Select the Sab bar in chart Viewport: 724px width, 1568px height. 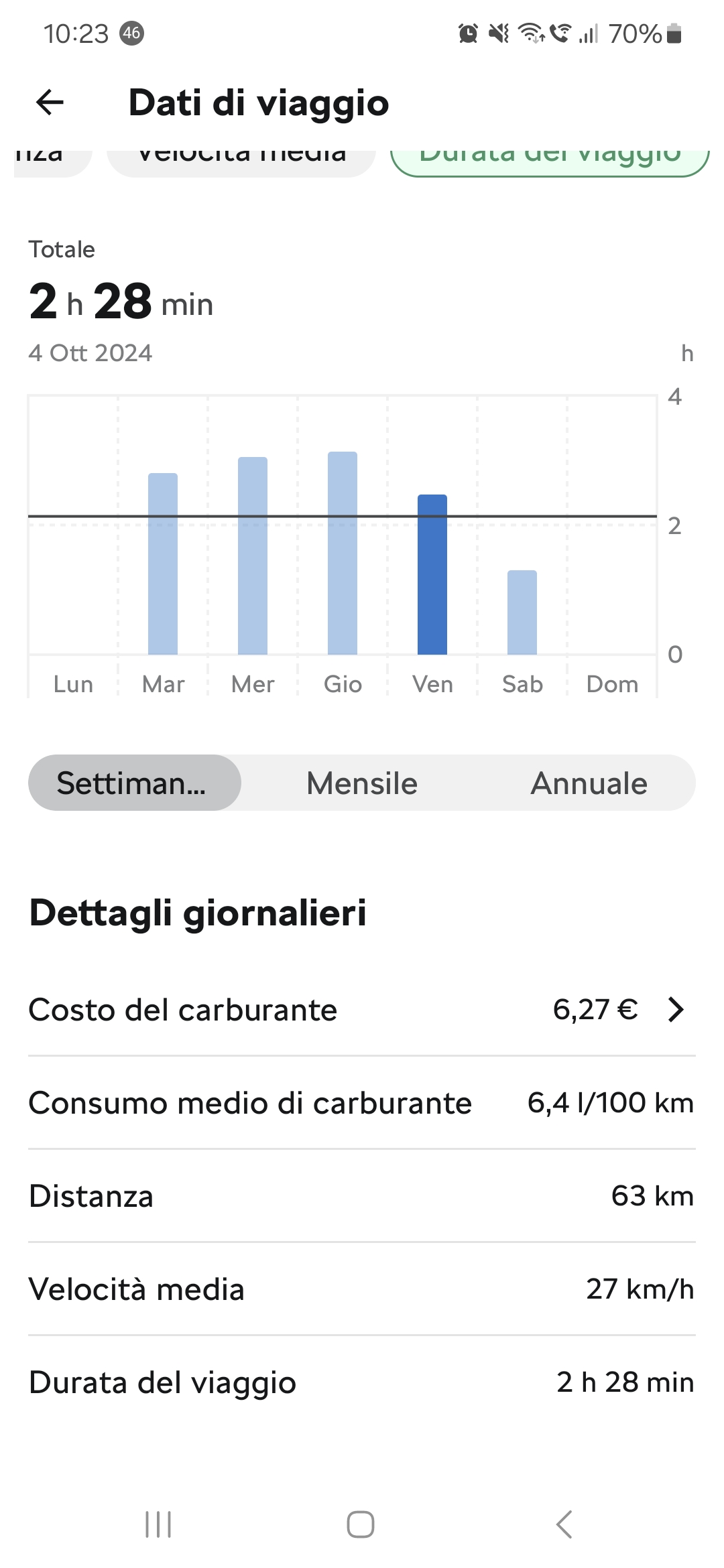click(522, 612)
